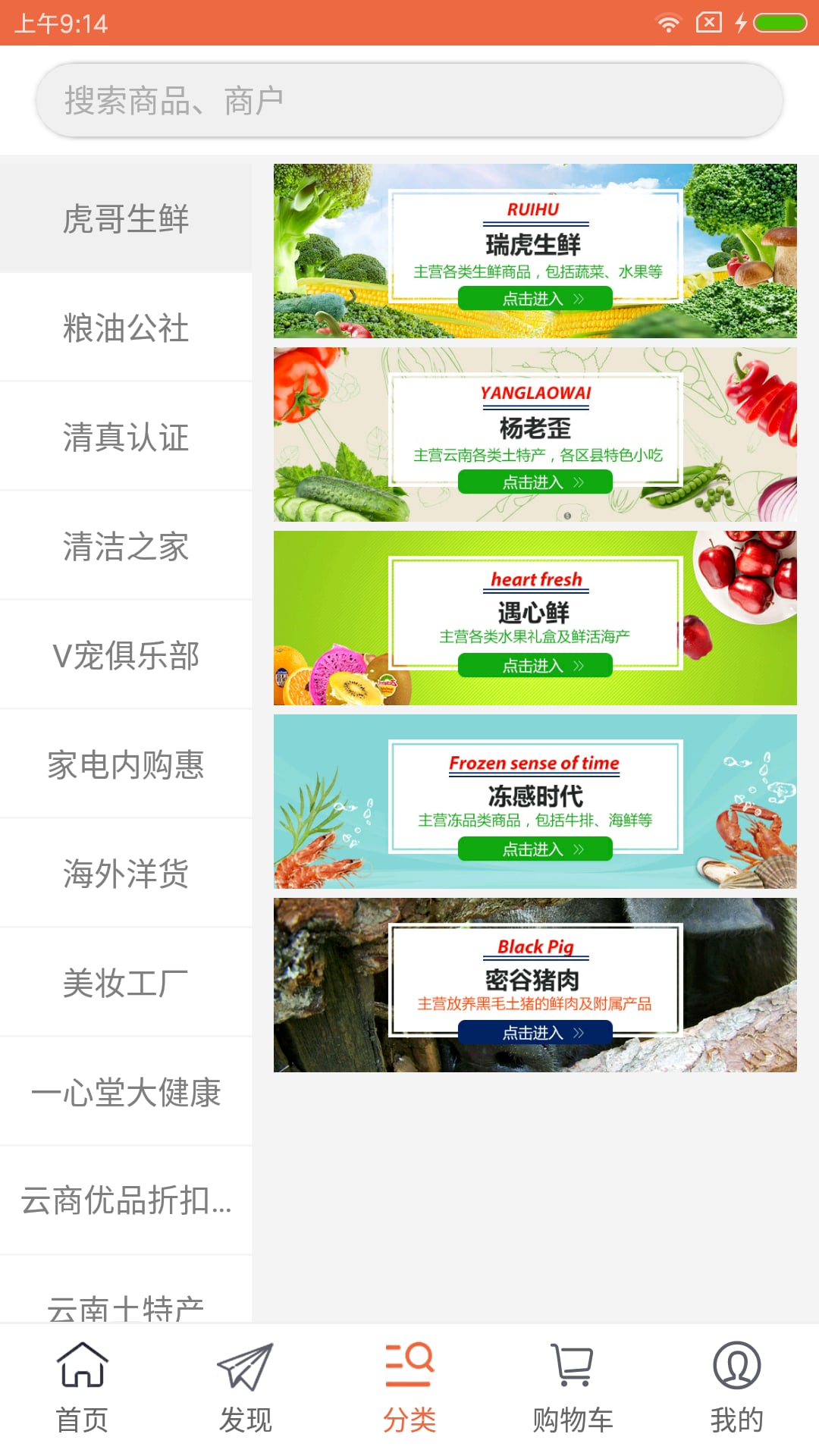Open the 冻感时代 frozen goods banner
The height and width of the screenshot is (1456, 819).
tap(535, 802)
